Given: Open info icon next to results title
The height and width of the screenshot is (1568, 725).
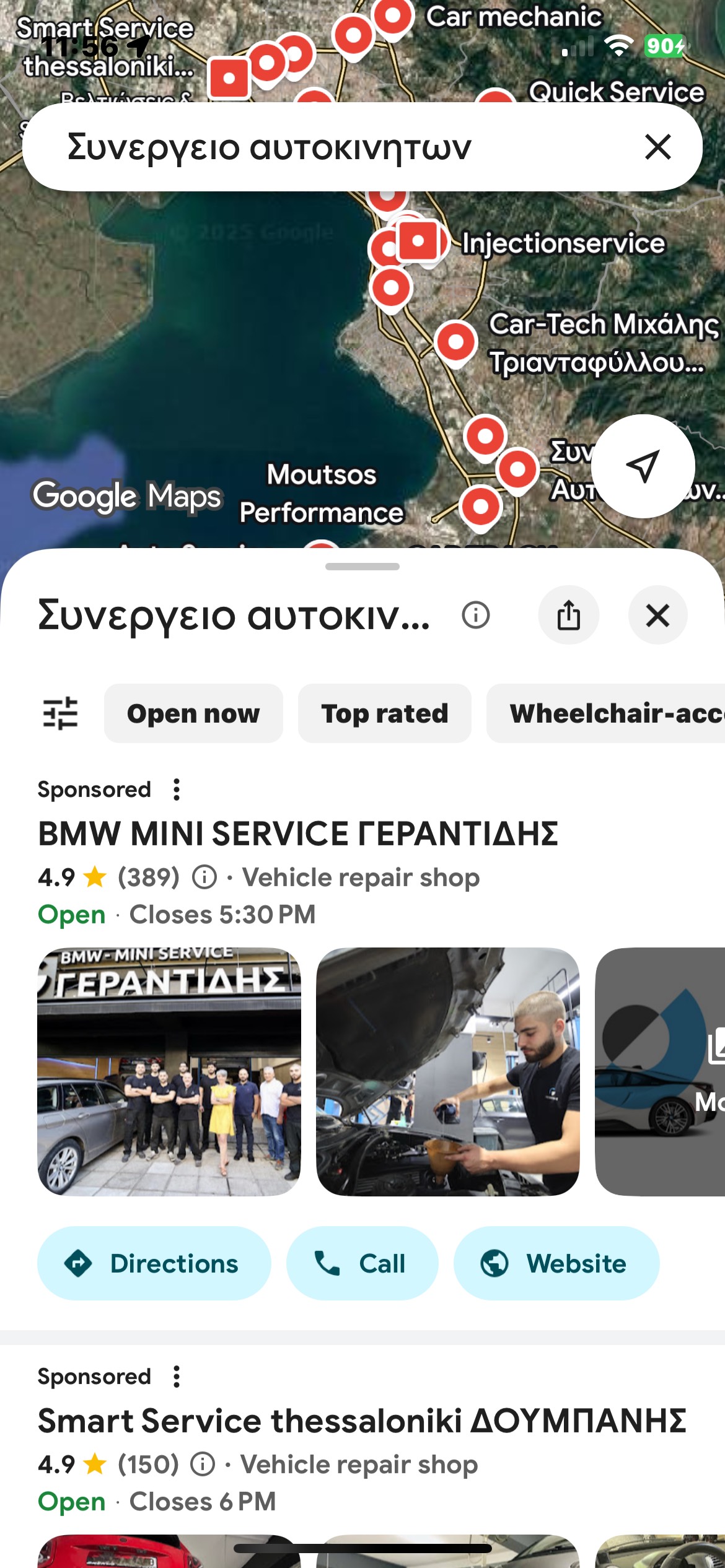Looking at the screenshot, I should click(475, 616).
